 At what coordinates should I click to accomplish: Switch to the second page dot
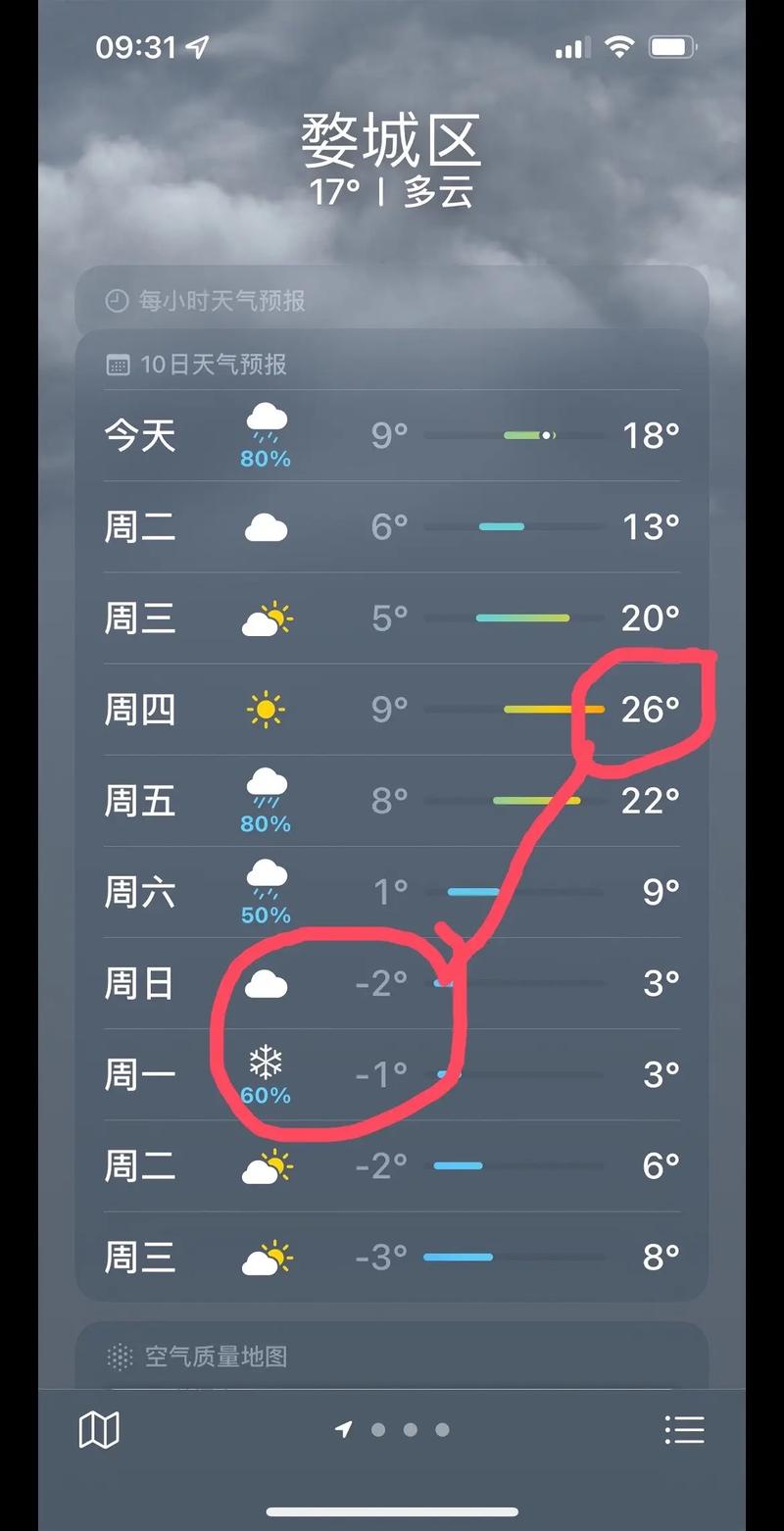tap(378, 1429)
